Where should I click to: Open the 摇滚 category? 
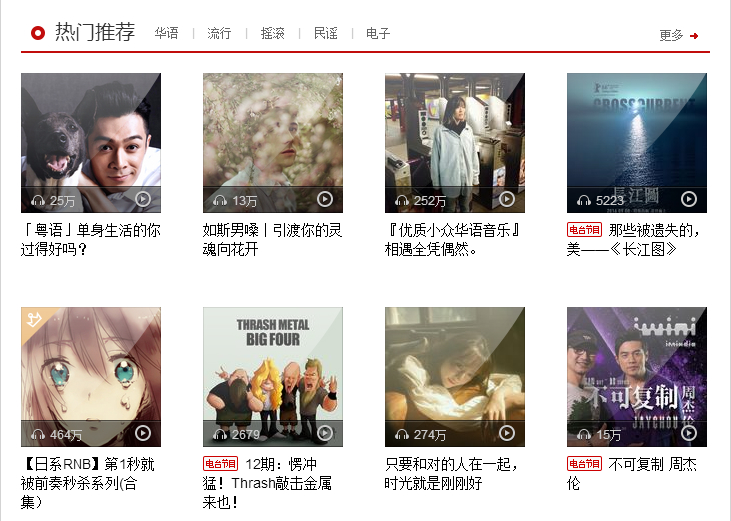(272, 34)
